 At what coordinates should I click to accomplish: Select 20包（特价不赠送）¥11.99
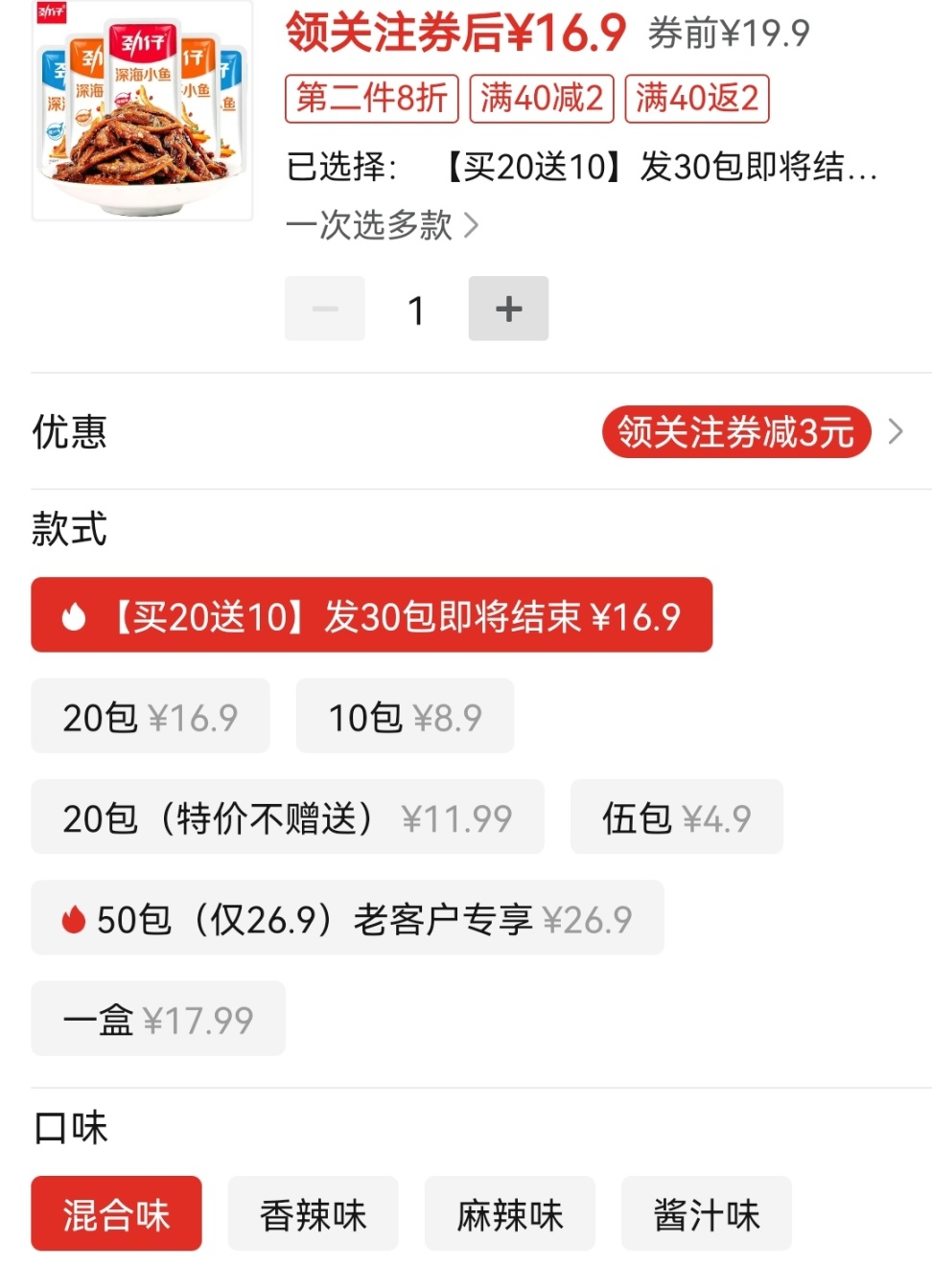coord(287,817)
